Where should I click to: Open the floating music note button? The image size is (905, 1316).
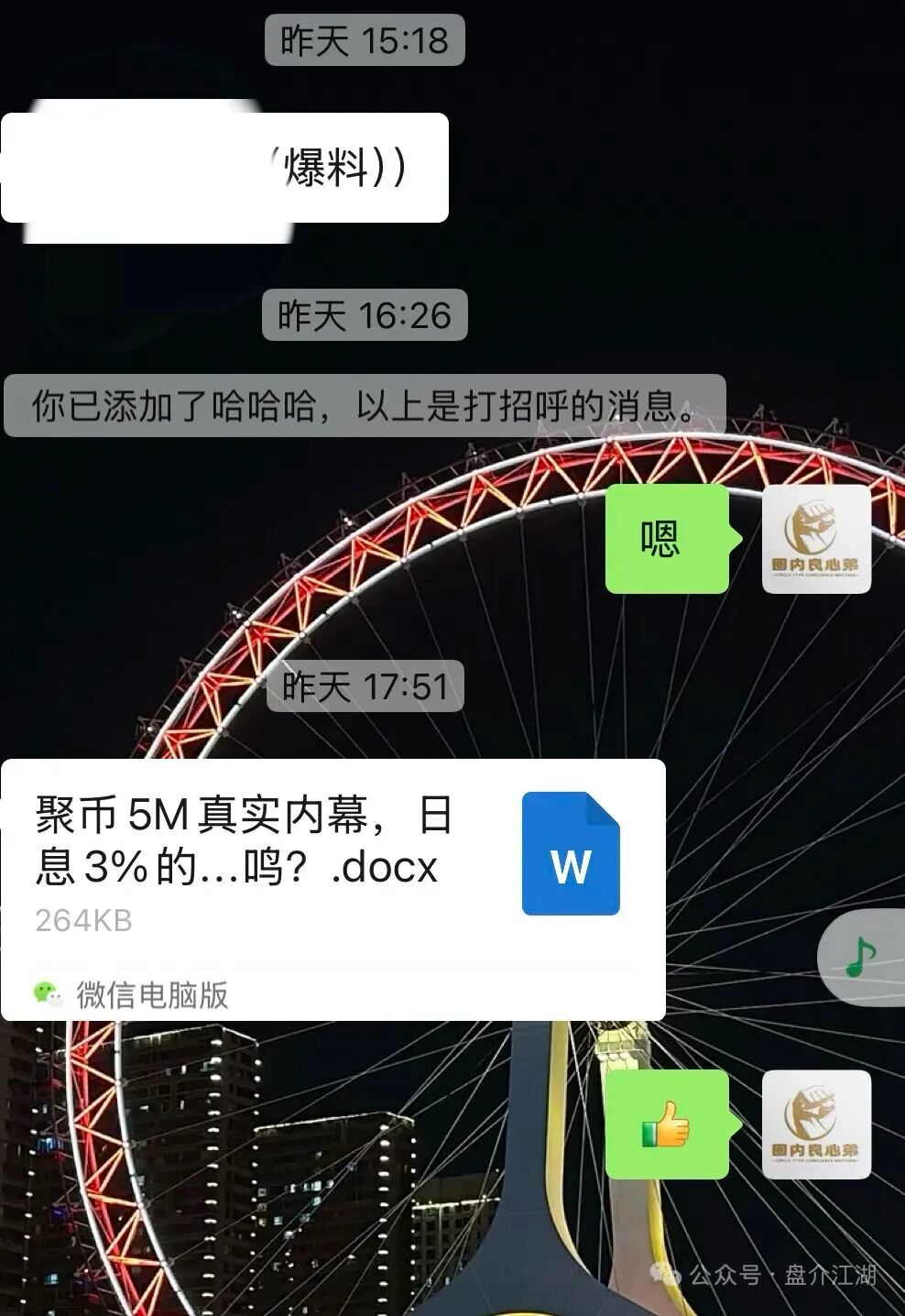pyautogui.click(x=860, y=959)
